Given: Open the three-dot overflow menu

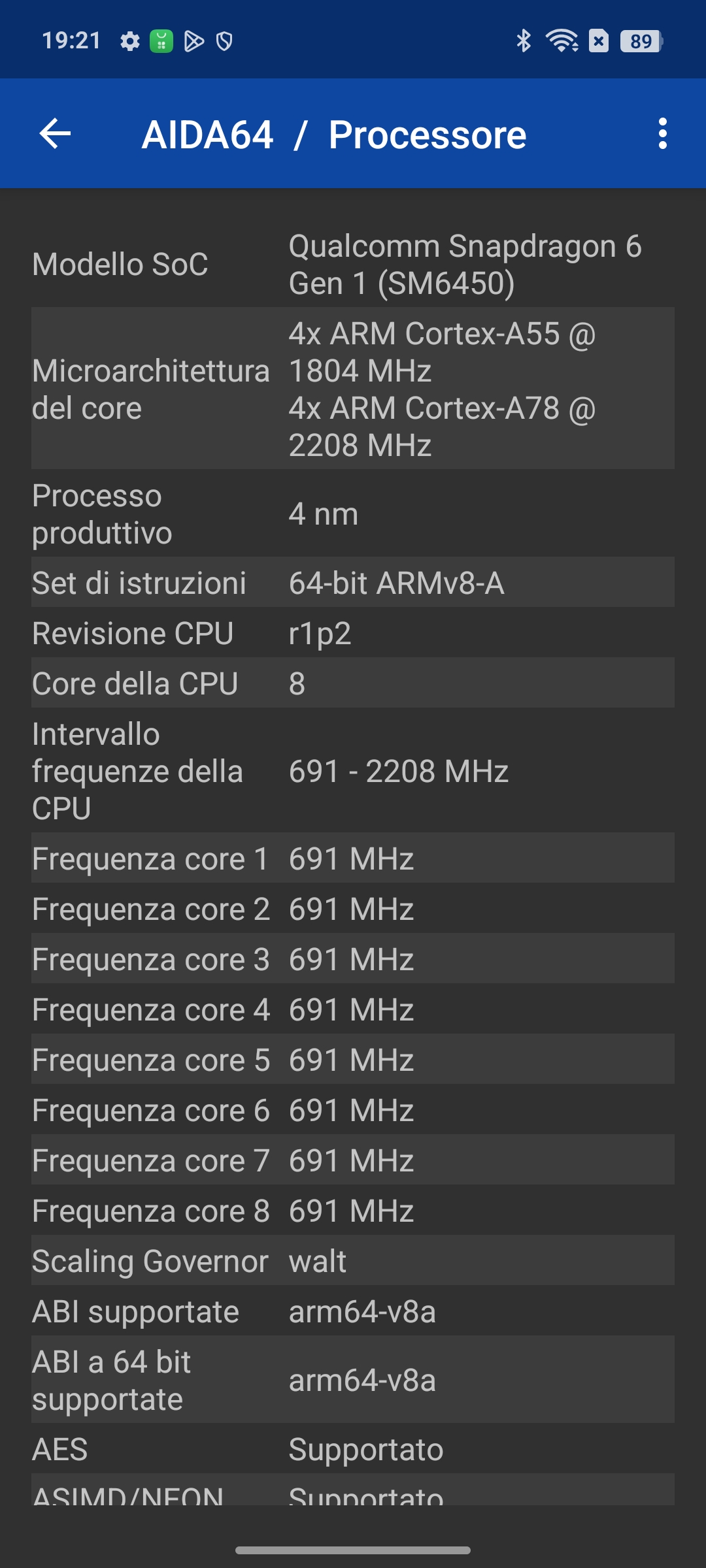Looking at the screenshot, I should pos(663,134).
